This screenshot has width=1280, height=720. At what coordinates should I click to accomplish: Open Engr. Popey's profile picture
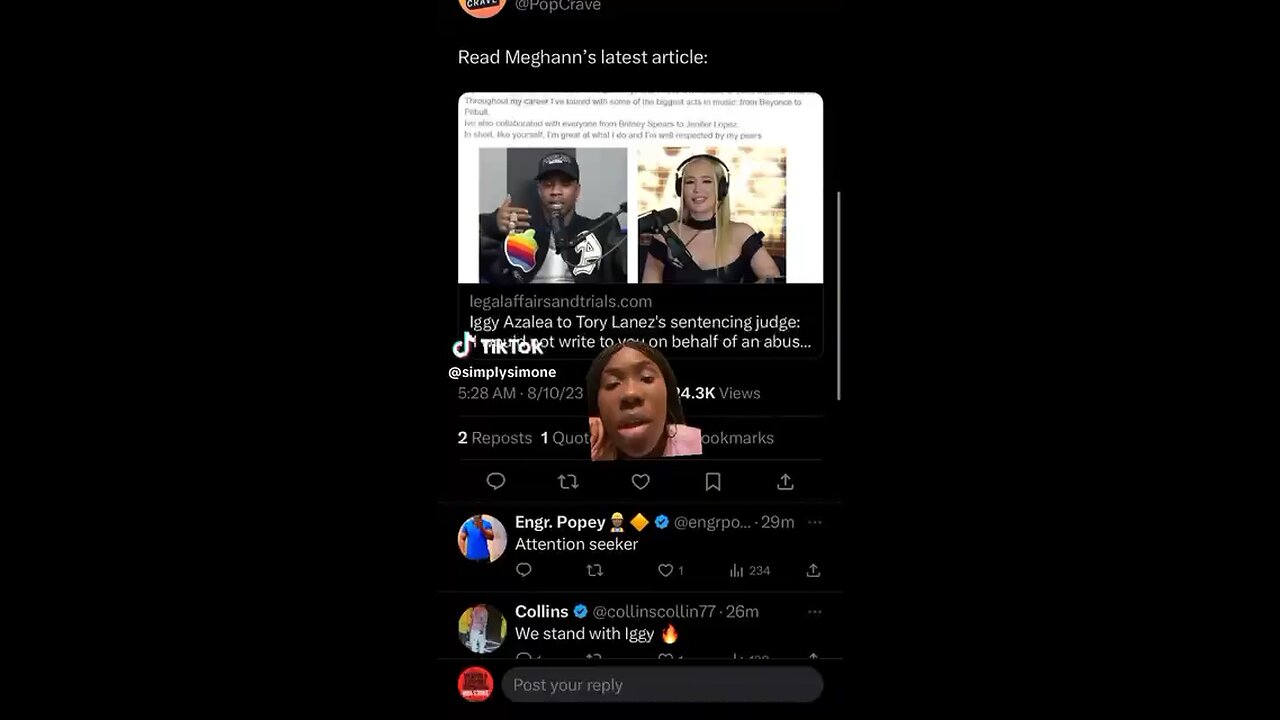point(482,539)
